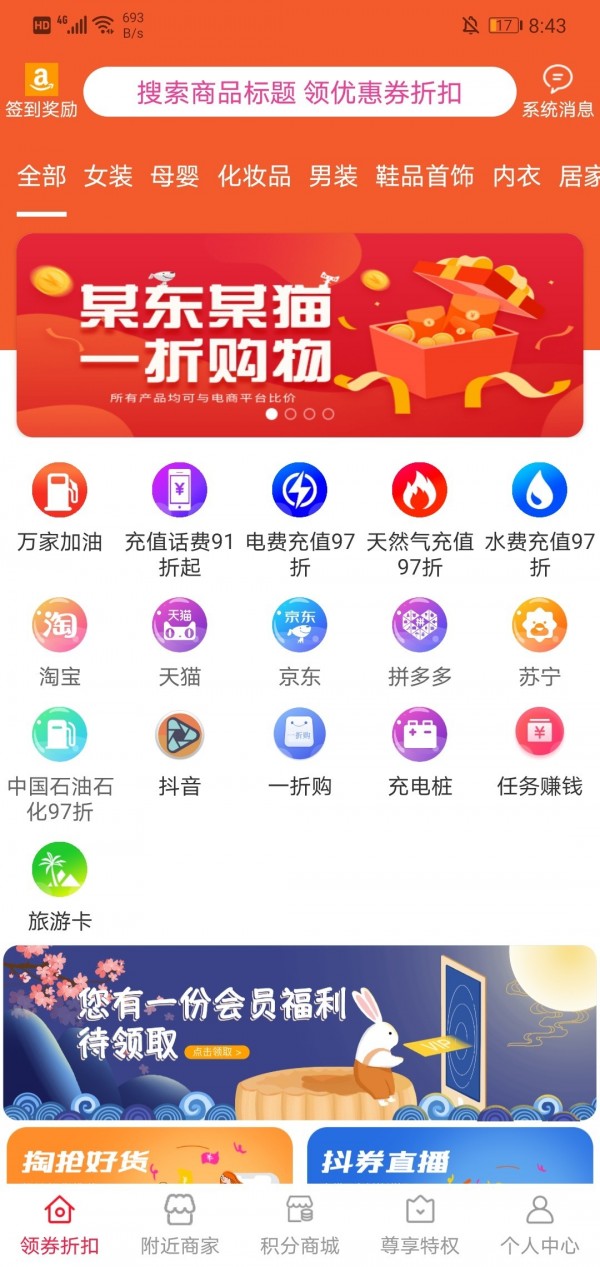Open 系统消息 system messages

point(557,91)
